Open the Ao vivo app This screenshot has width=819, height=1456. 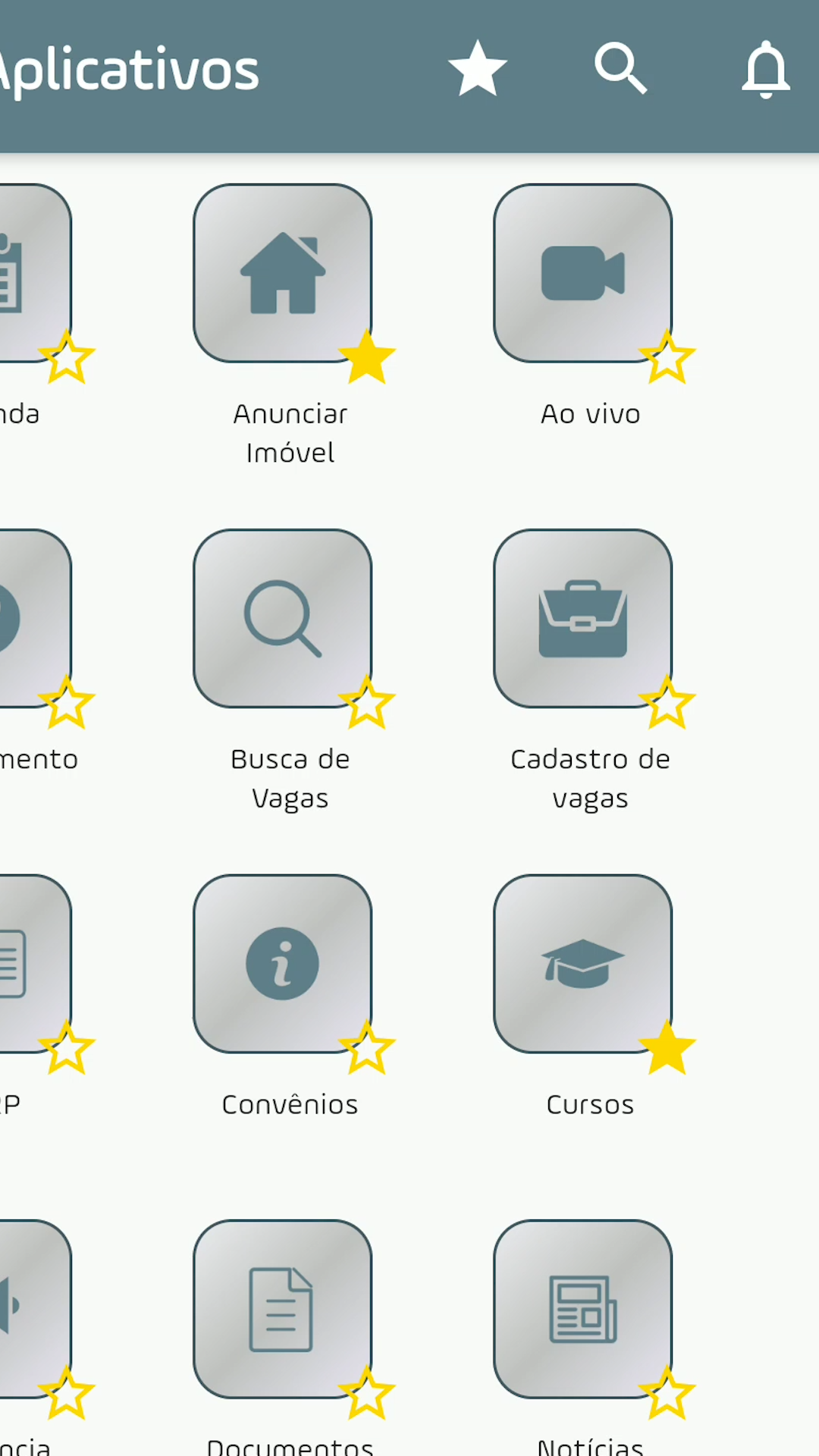pos(582,273)
